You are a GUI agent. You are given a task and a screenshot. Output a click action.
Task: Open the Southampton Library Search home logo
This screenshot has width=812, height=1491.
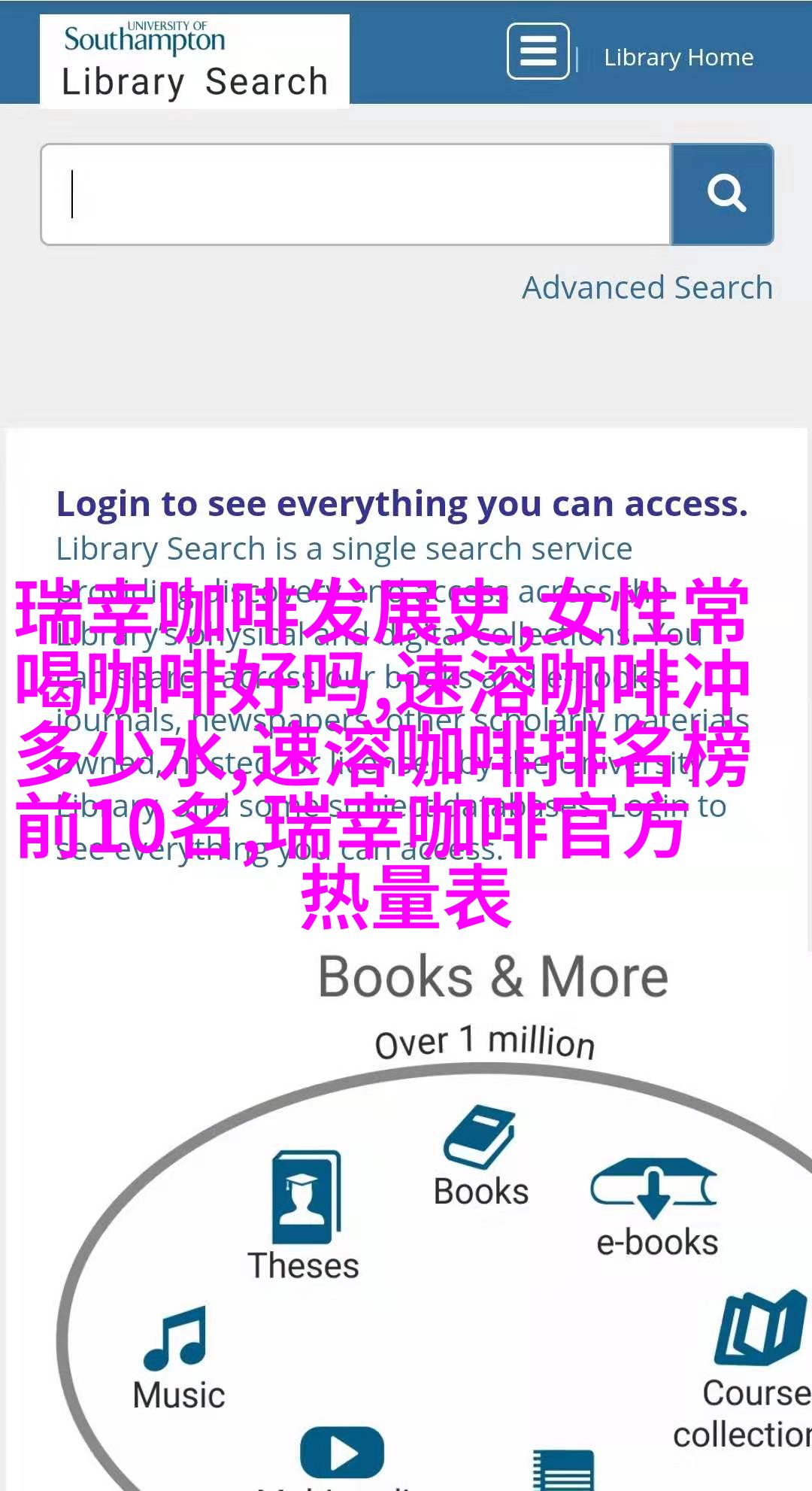[x=195, y=62]
